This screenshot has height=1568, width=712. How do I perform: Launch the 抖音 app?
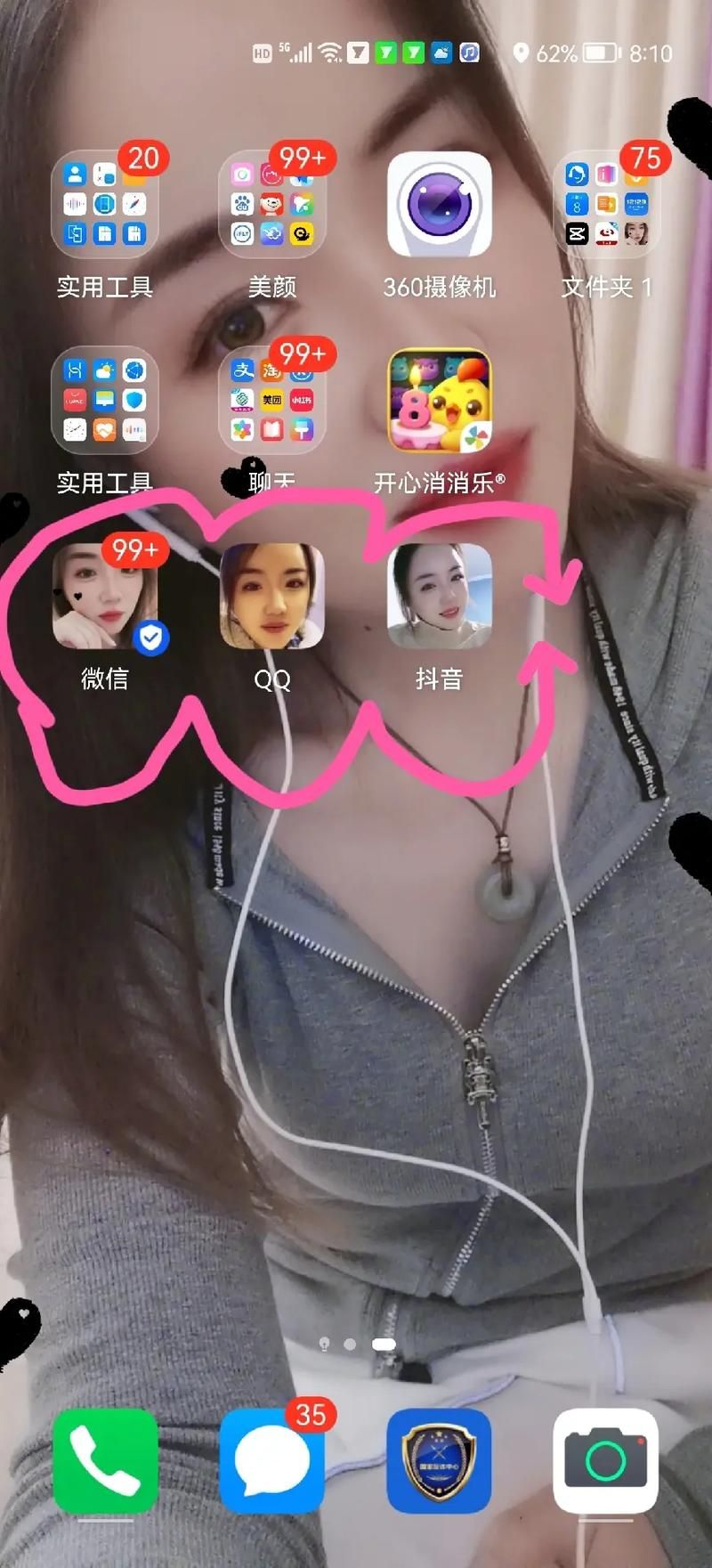439,597
